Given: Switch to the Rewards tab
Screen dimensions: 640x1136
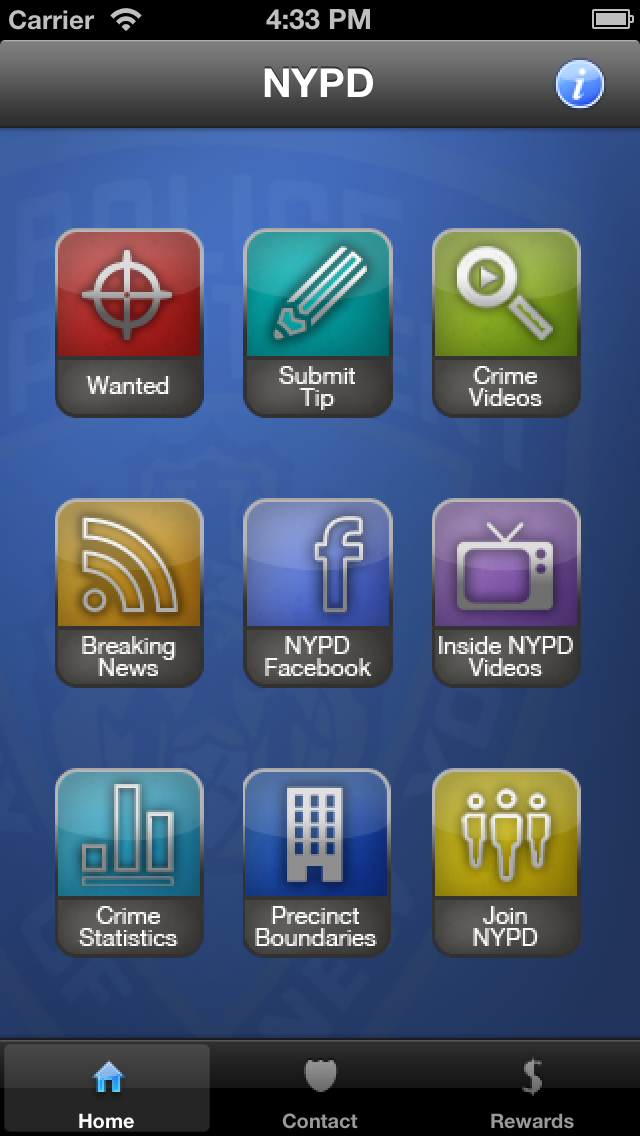Looking at the screenshot, I should tap(532, 1090).
